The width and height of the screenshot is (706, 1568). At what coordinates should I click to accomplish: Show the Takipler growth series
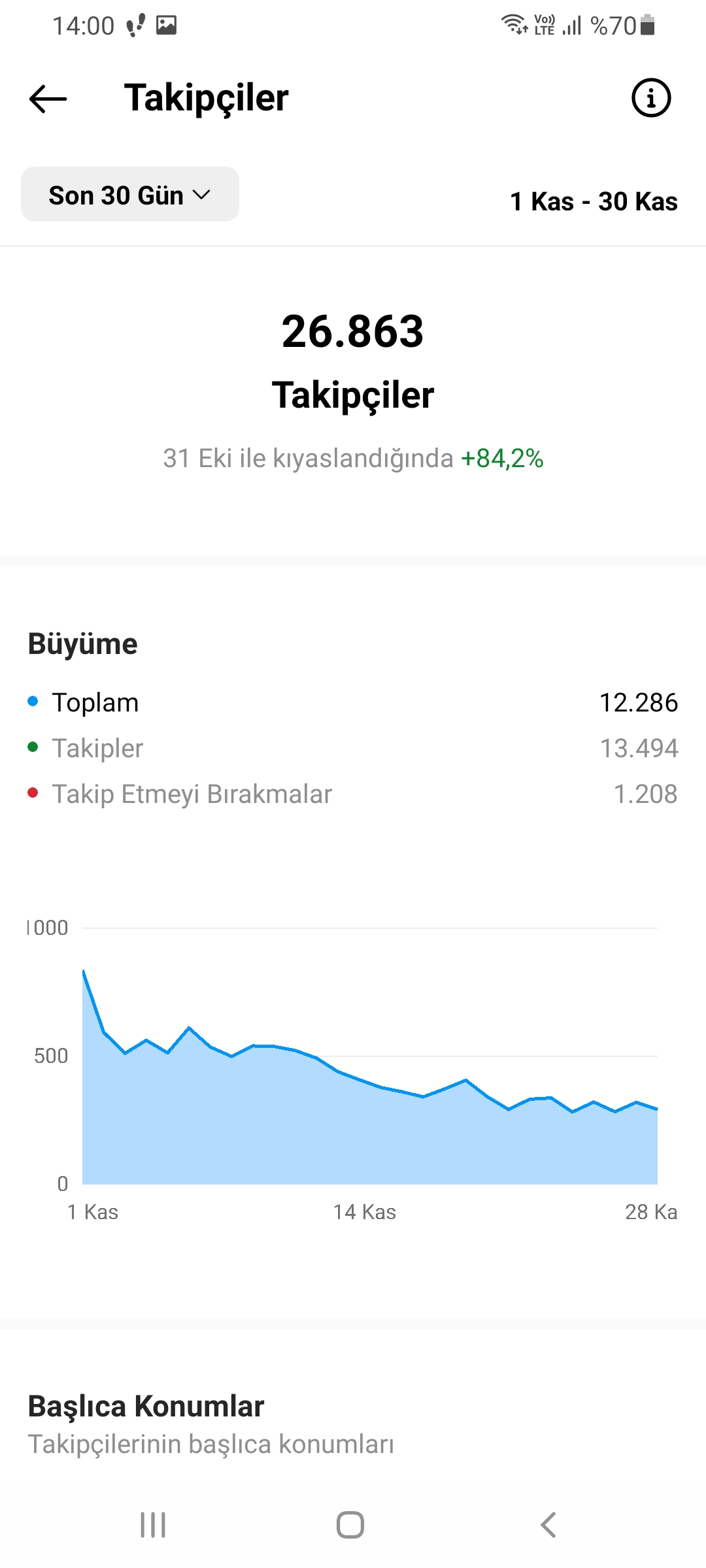pos(353,748)
